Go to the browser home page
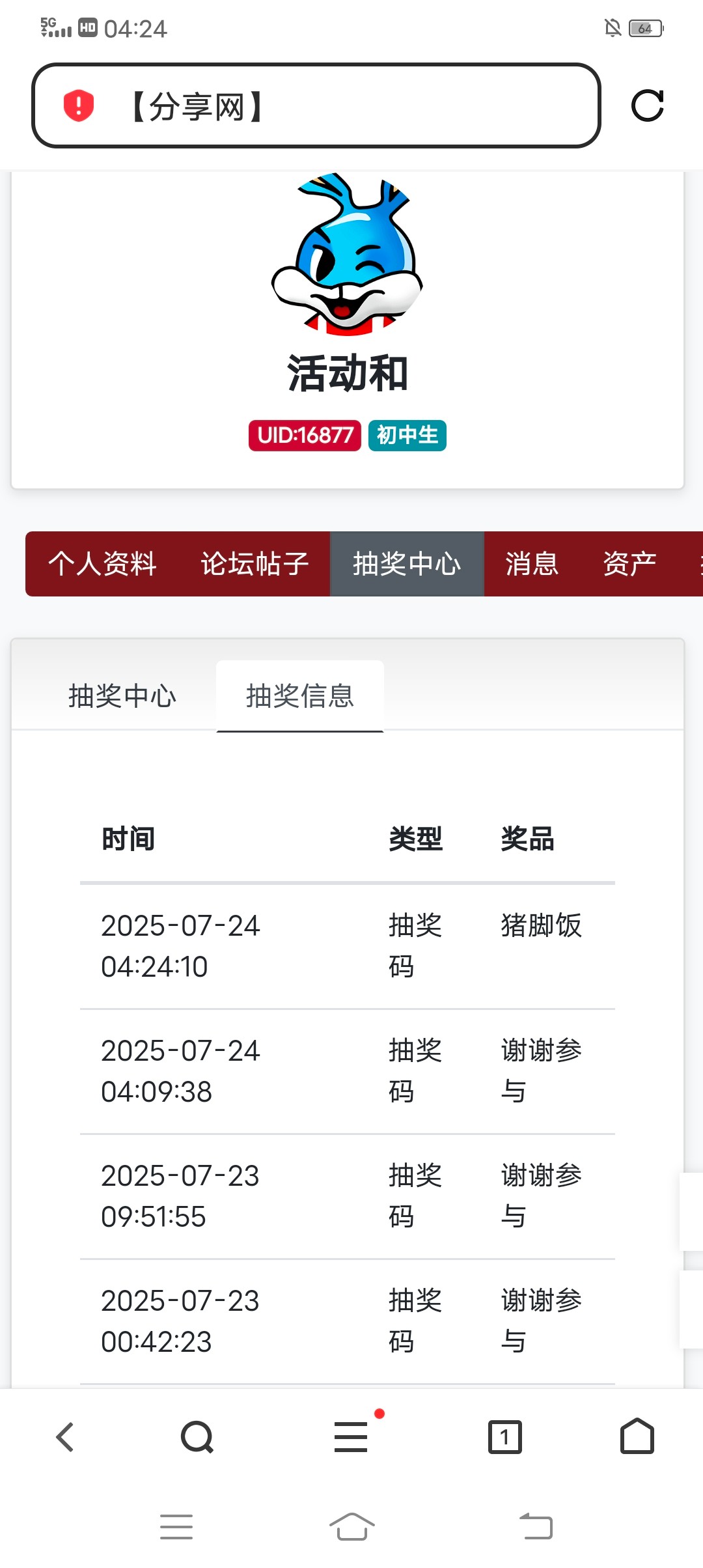The image size is (703, 1568). tap(637, 1437)
